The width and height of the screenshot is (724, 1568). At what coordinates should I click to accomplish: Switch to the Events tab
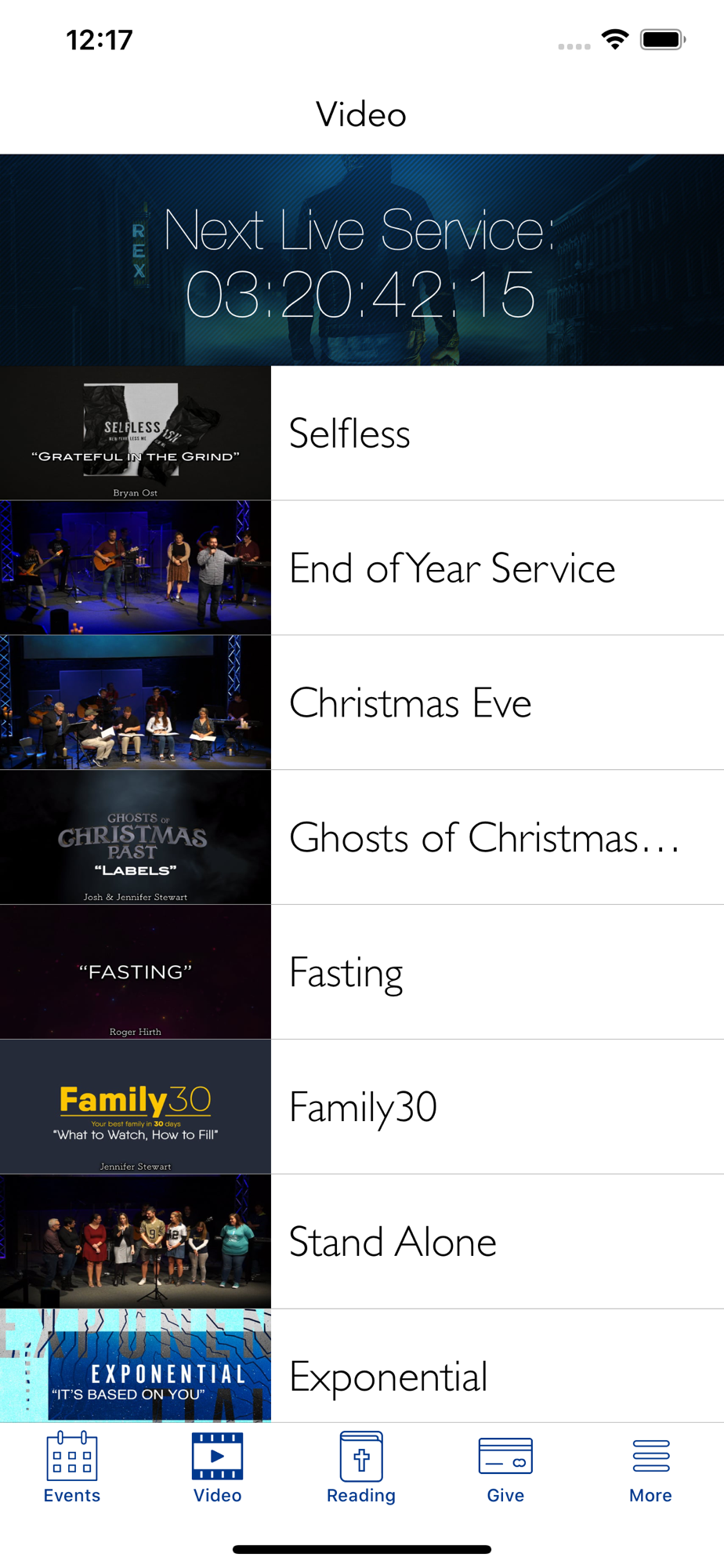(72, 1468)
